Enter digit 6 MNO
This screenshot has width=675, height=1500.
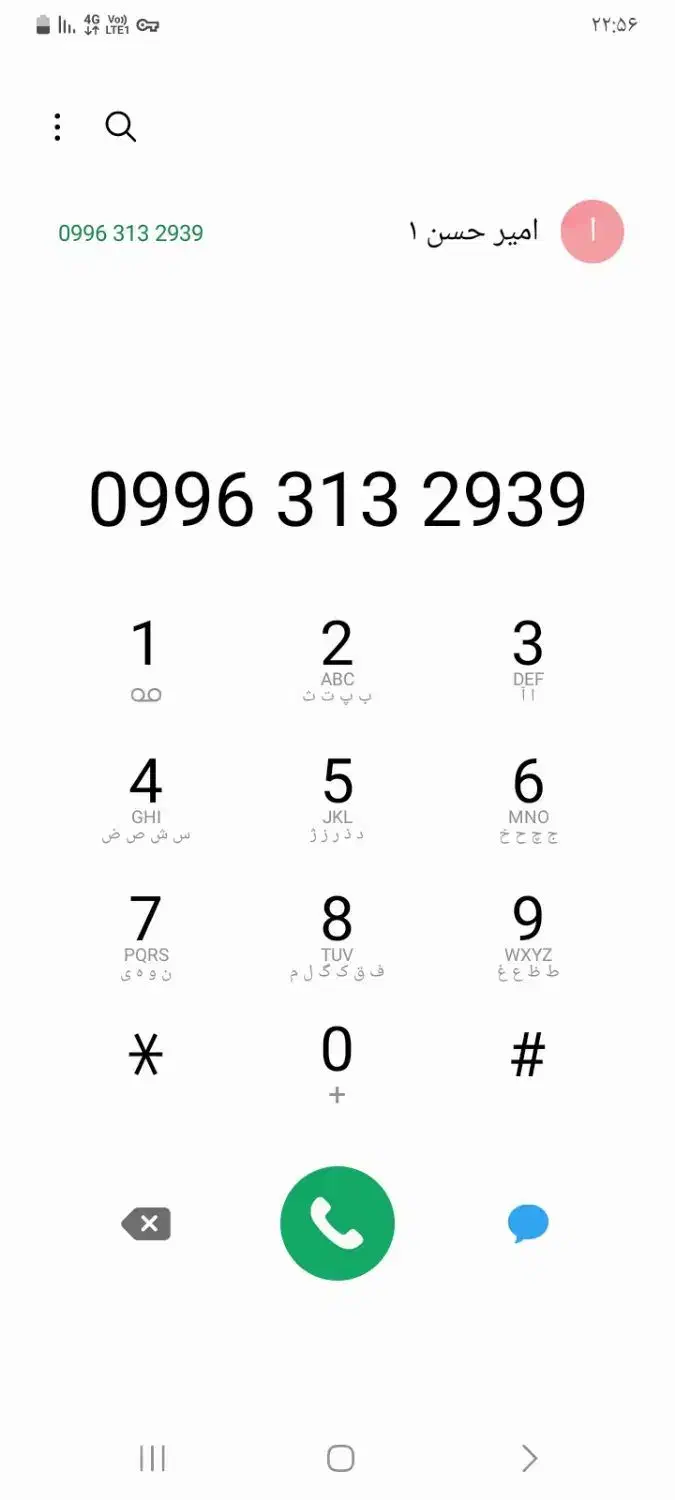528,797
